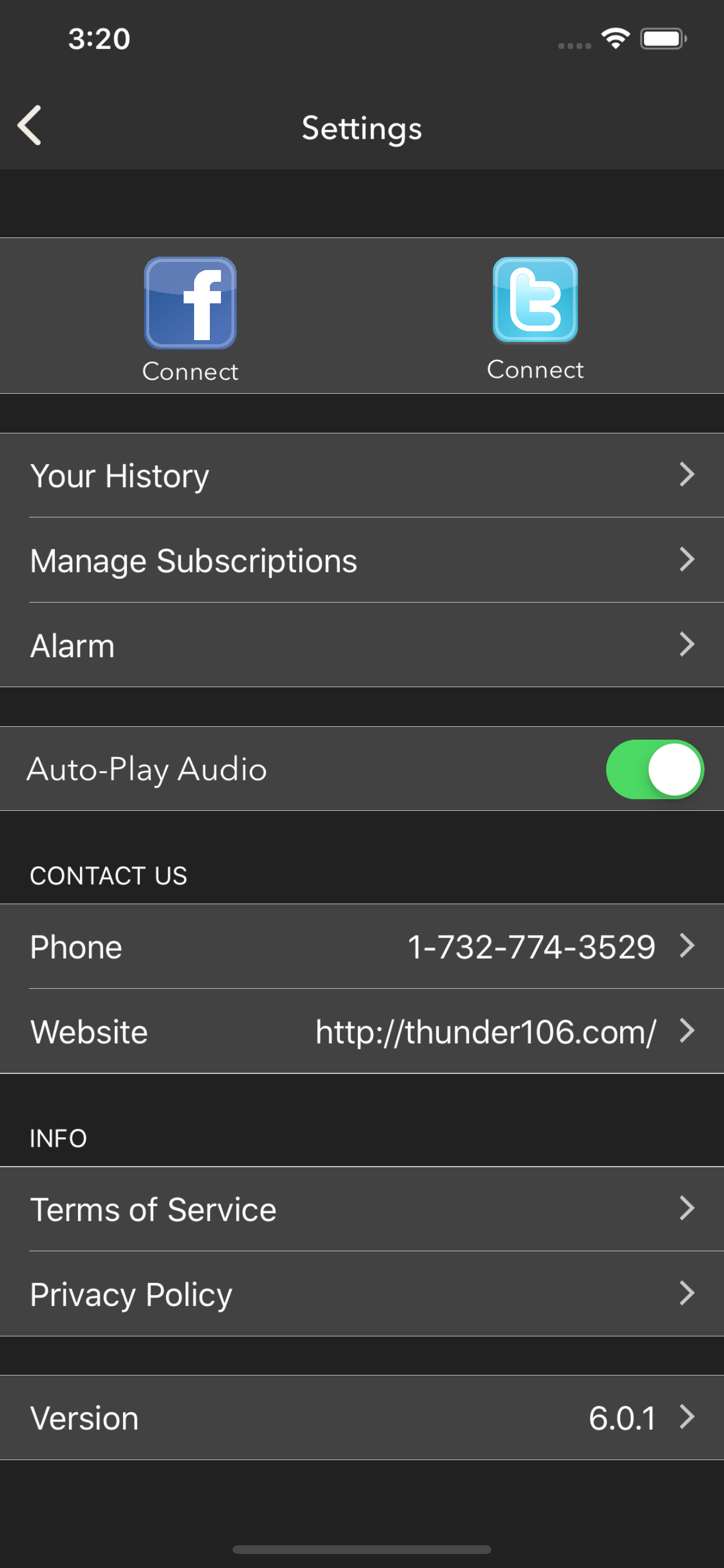Go back from Settings
The image size is (724, 1568).
coord(29,125)
